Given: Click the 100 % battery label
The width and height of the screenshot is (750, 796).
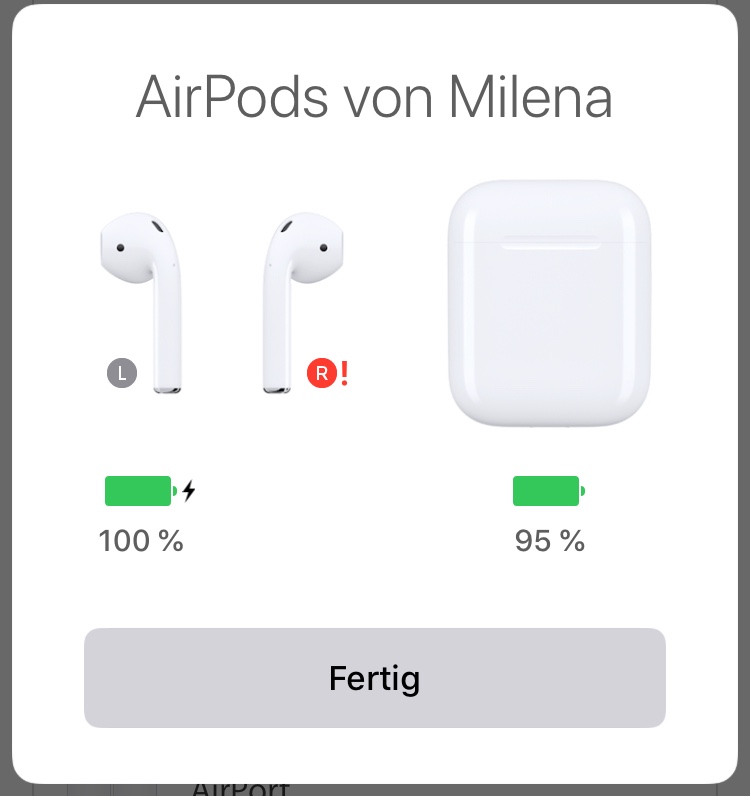Looking at the screenshot, I should coord(141,541).
